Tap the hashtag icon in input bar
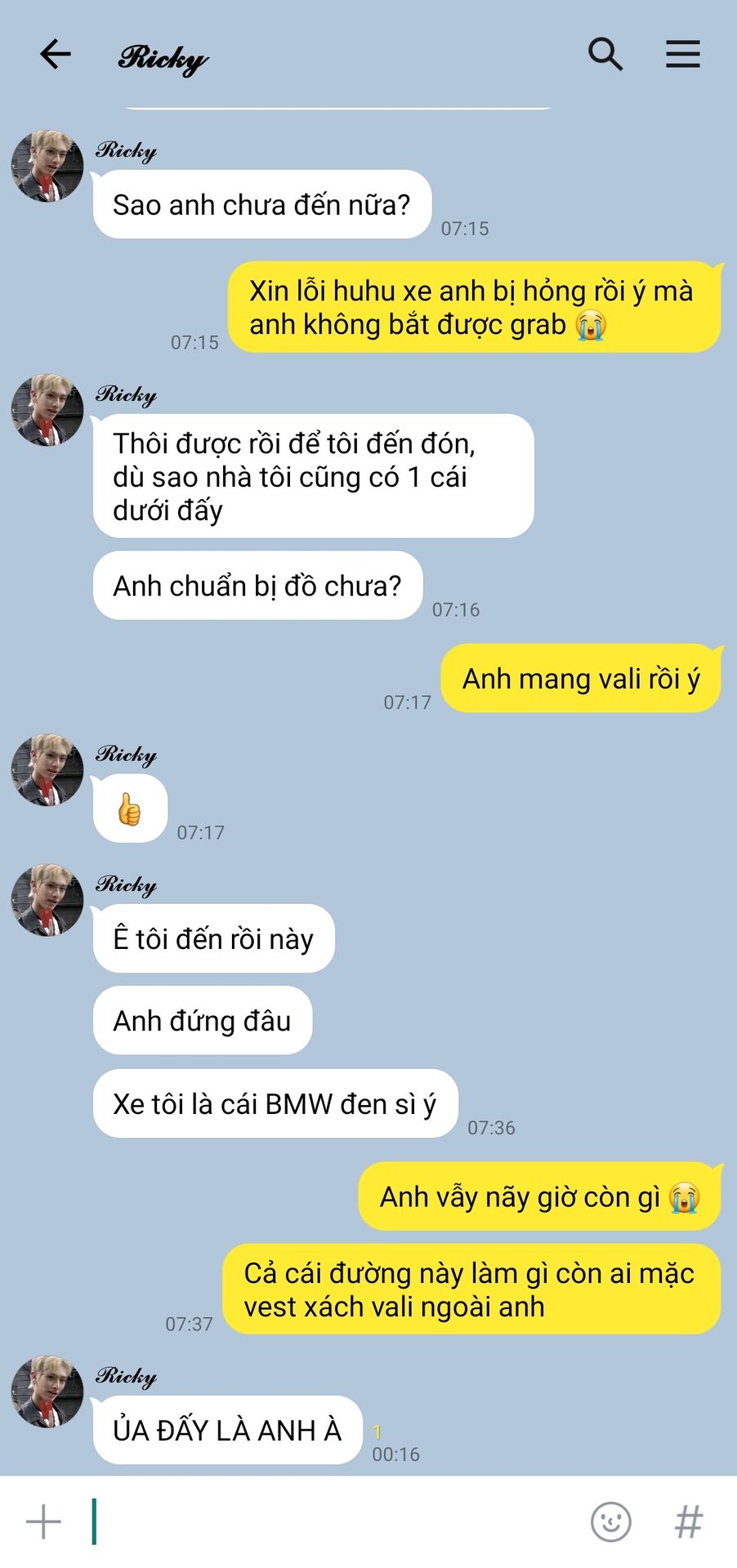The width and height of the screenshot is (737, 1568). 689,1521
